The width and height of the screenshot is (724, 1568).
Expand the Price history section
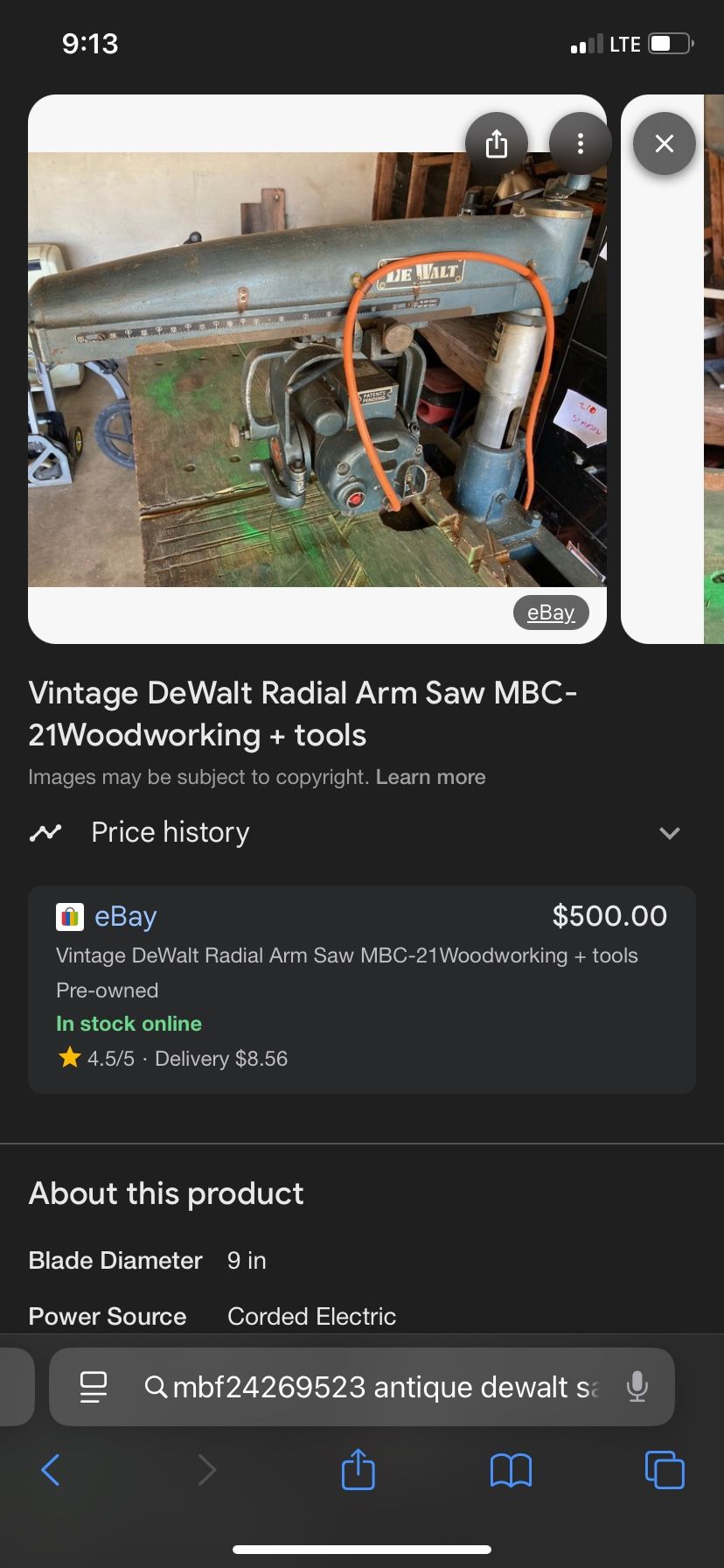670,832
